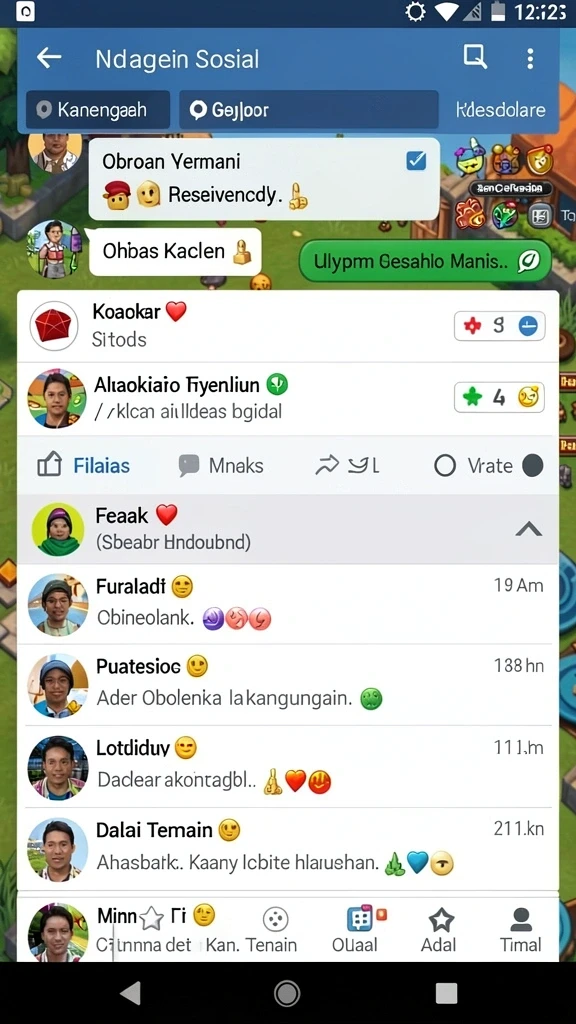Tap the Filaias like button
This screenshot has height=1024, width=576.
pyautogui.click(x=84, y=466)
